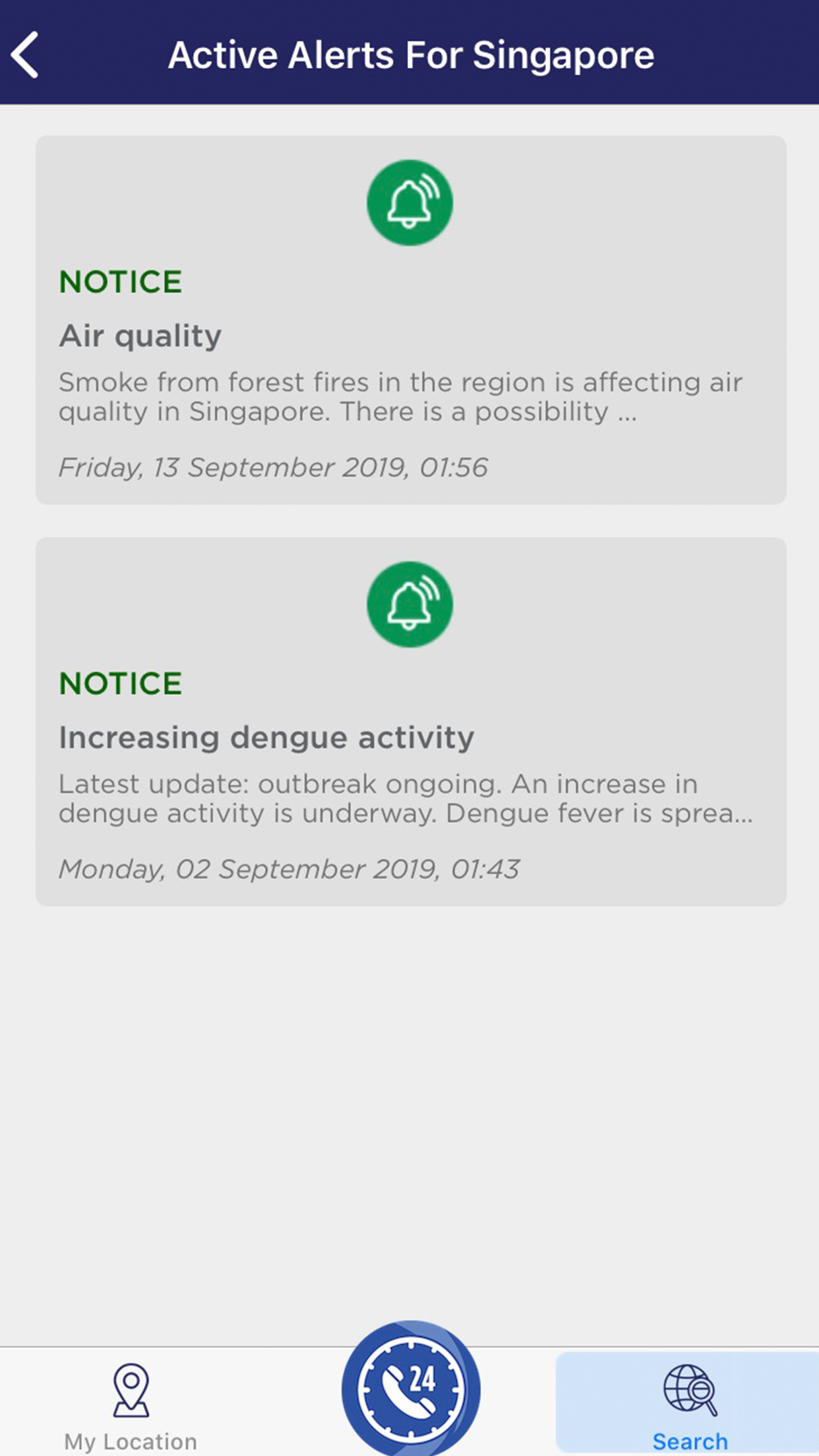Expand truncated dengue activity message text
Screen dimensions: 819x1456
[x=406, y=798]
